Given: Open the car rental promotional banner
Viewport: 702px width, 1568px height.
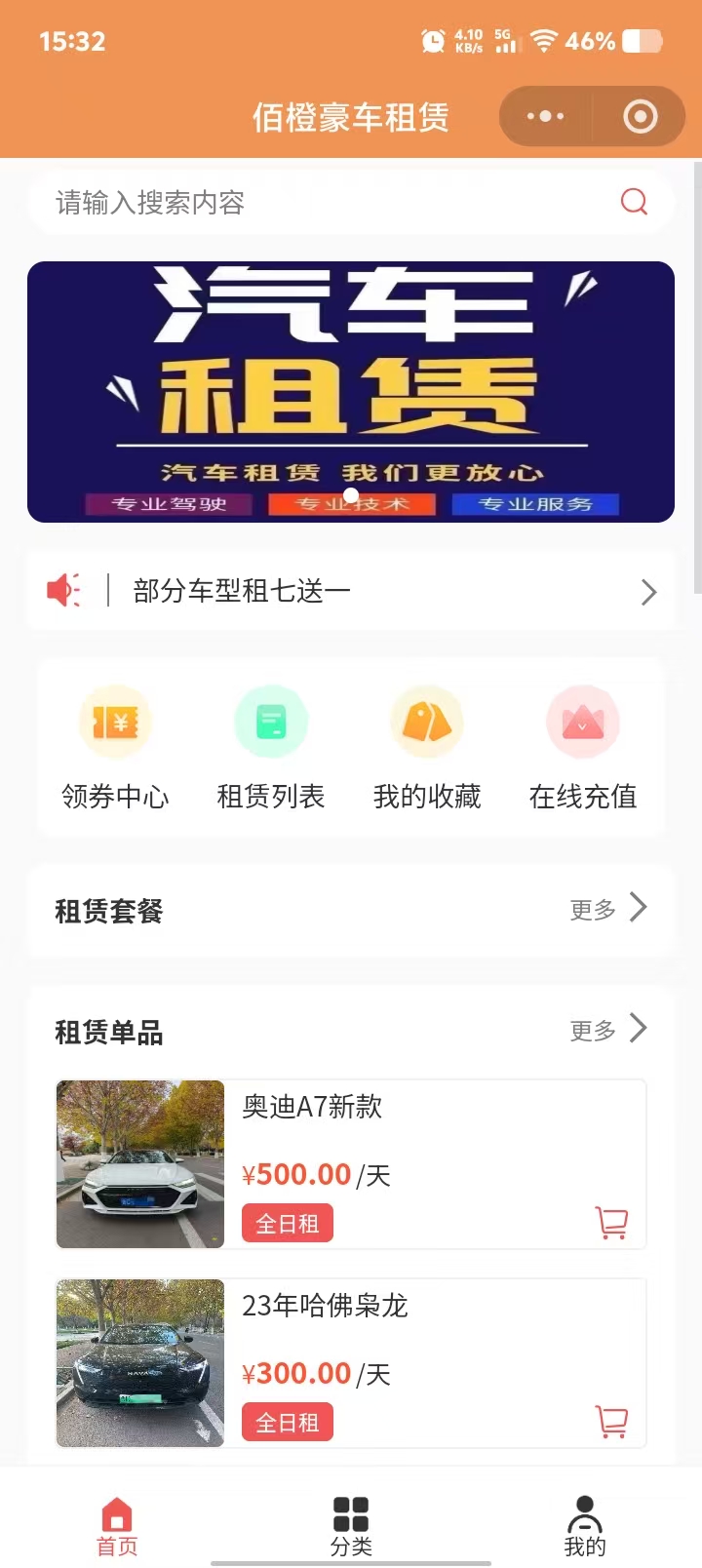Looking at the screenshot, I should point(351,392).
